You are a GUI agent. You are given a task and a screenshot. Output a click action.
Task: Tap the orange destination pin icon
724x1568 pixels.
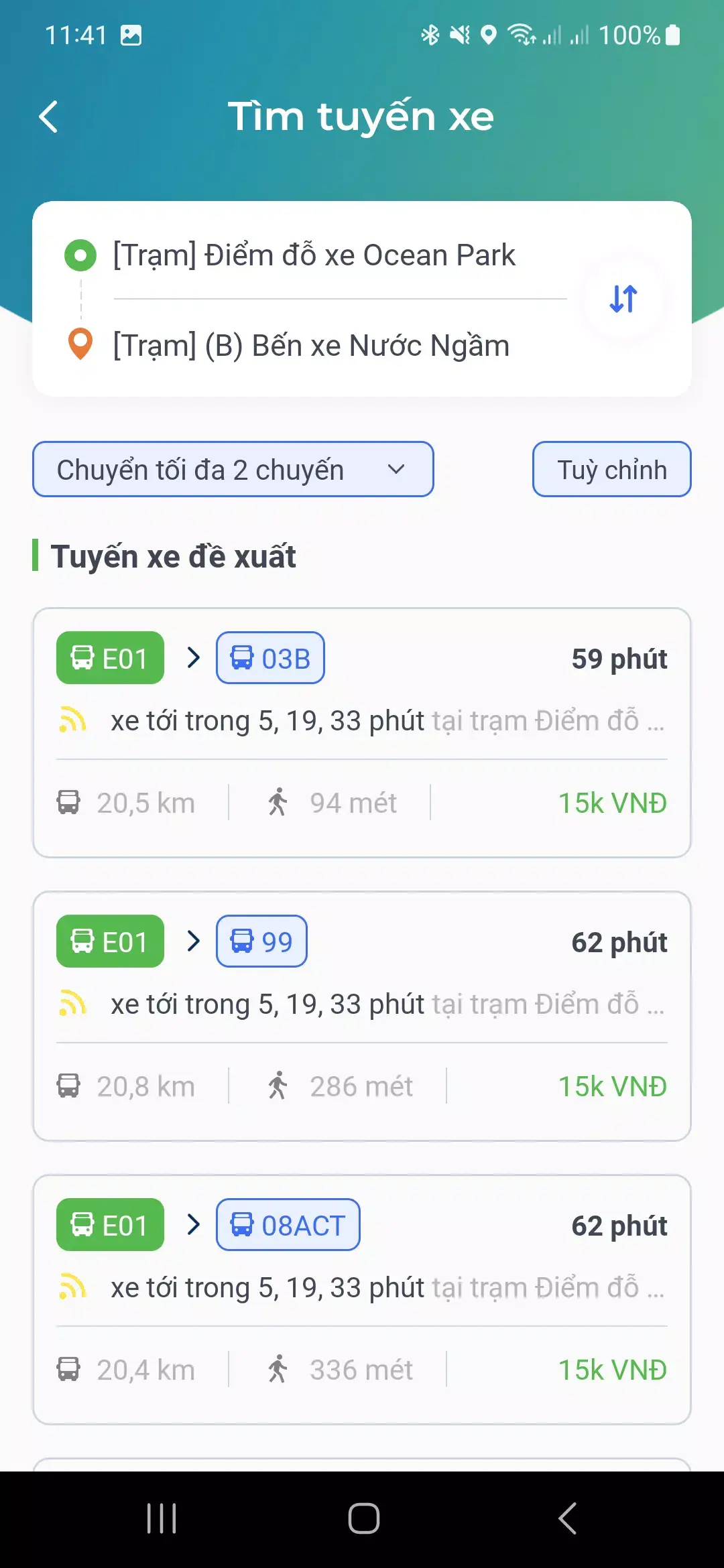pyautogui.click(x=80, y=346)
